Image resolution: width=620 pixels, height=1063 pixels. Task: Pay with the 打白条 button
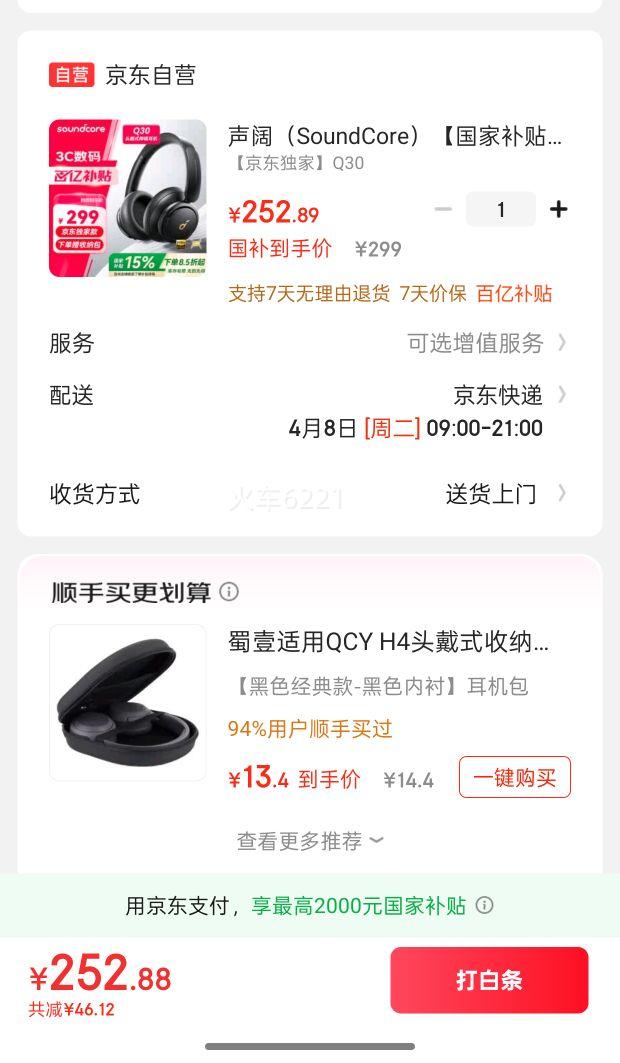coord(489,980)
